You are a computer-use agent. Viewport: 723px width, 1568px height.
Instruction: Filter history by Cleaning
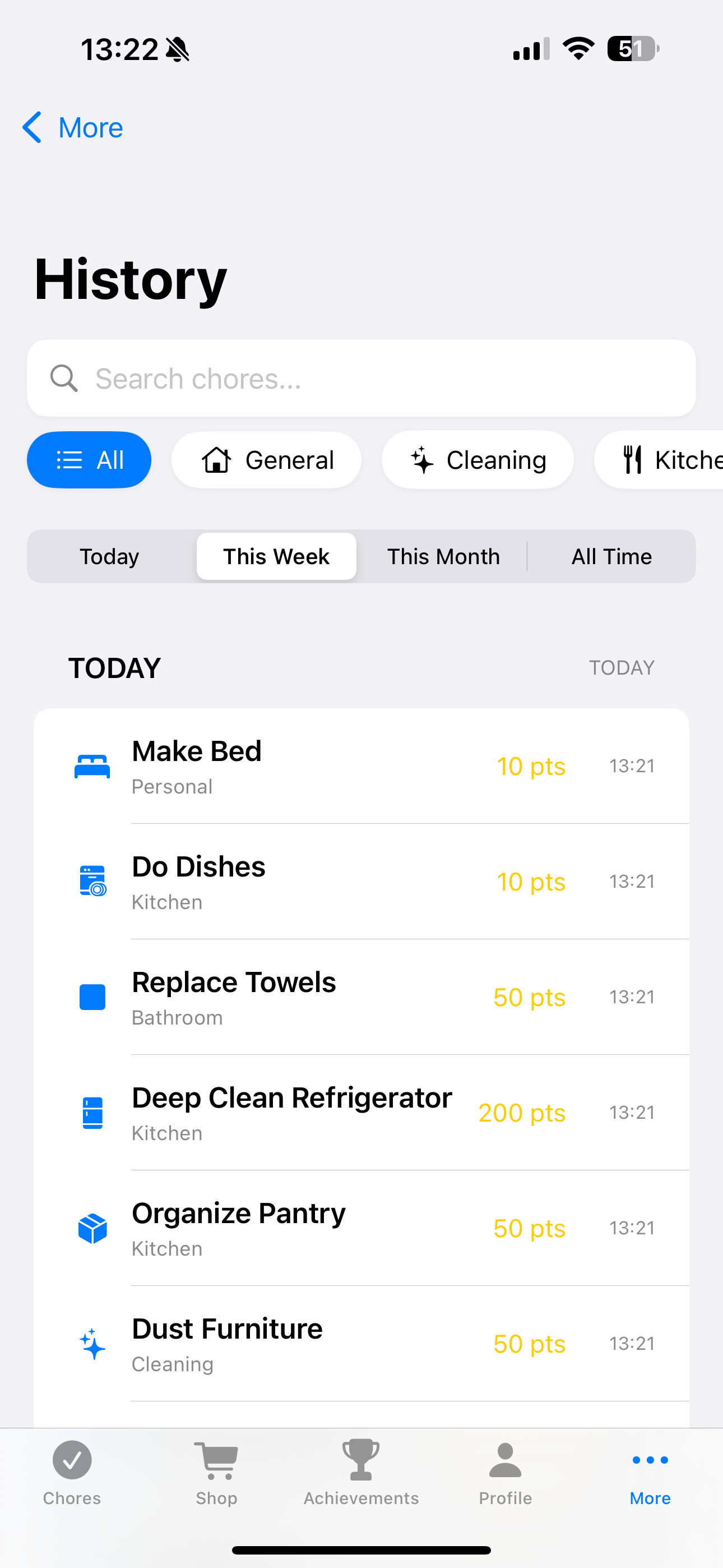477,460
